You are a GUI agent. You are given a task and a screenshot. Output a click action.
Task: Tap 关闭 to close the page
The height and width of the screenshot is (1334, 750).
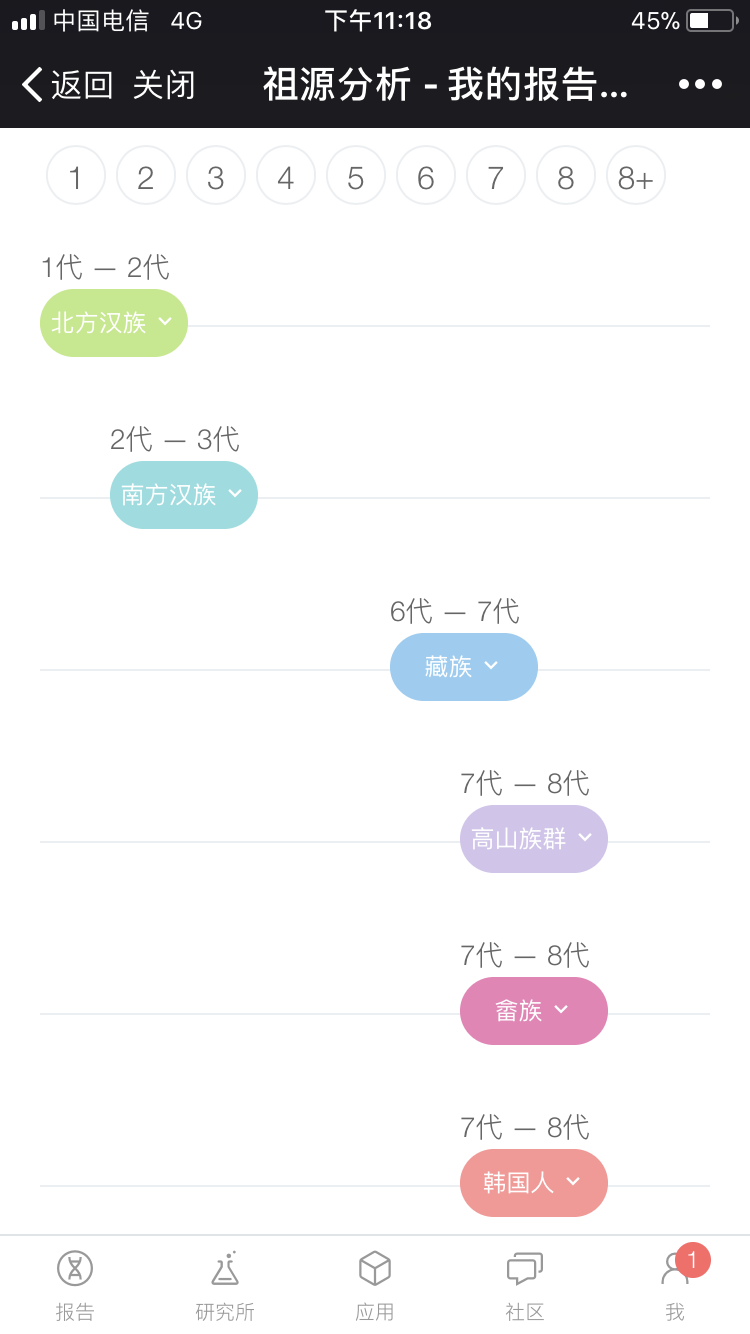click(164, 85)
